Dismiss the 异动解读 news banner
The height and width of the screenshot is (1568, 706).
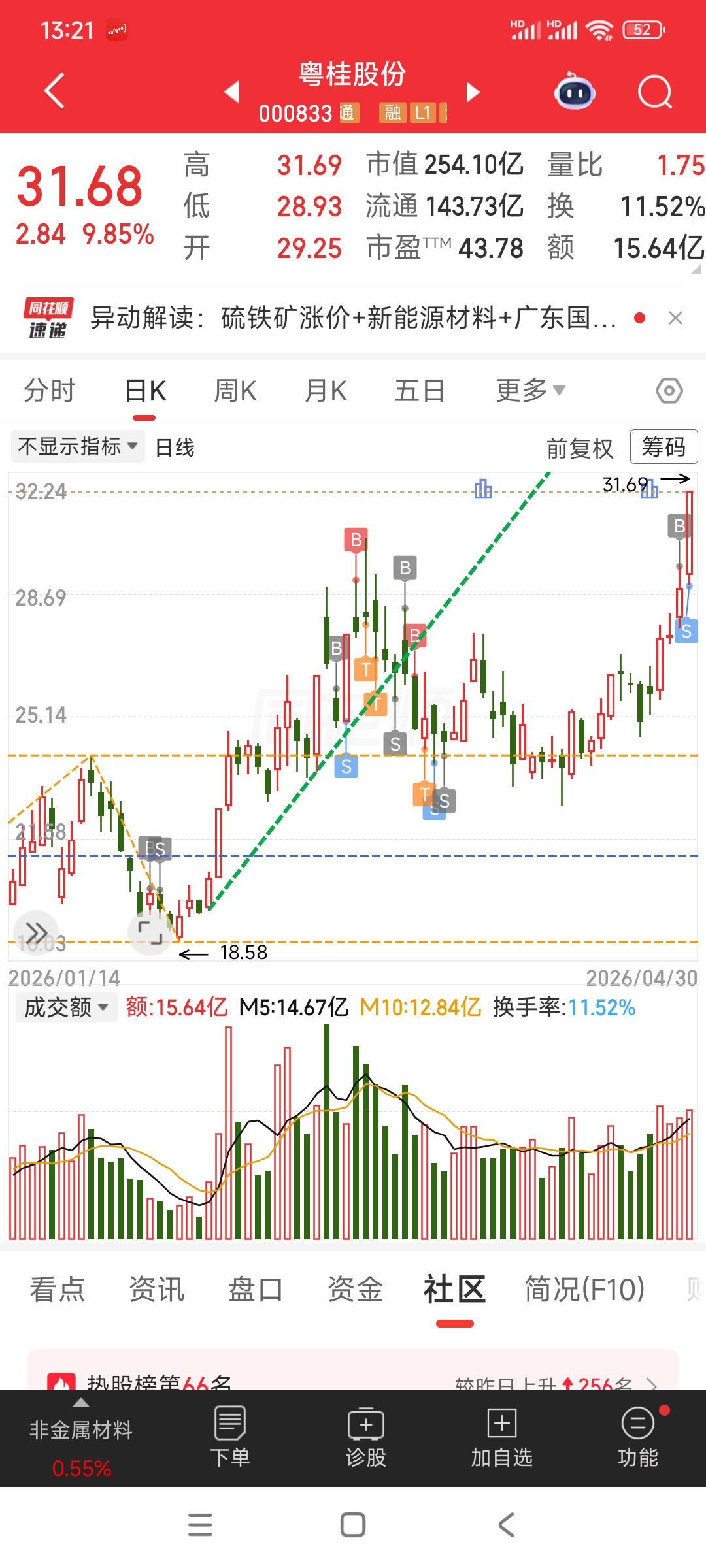pos(675,318)
